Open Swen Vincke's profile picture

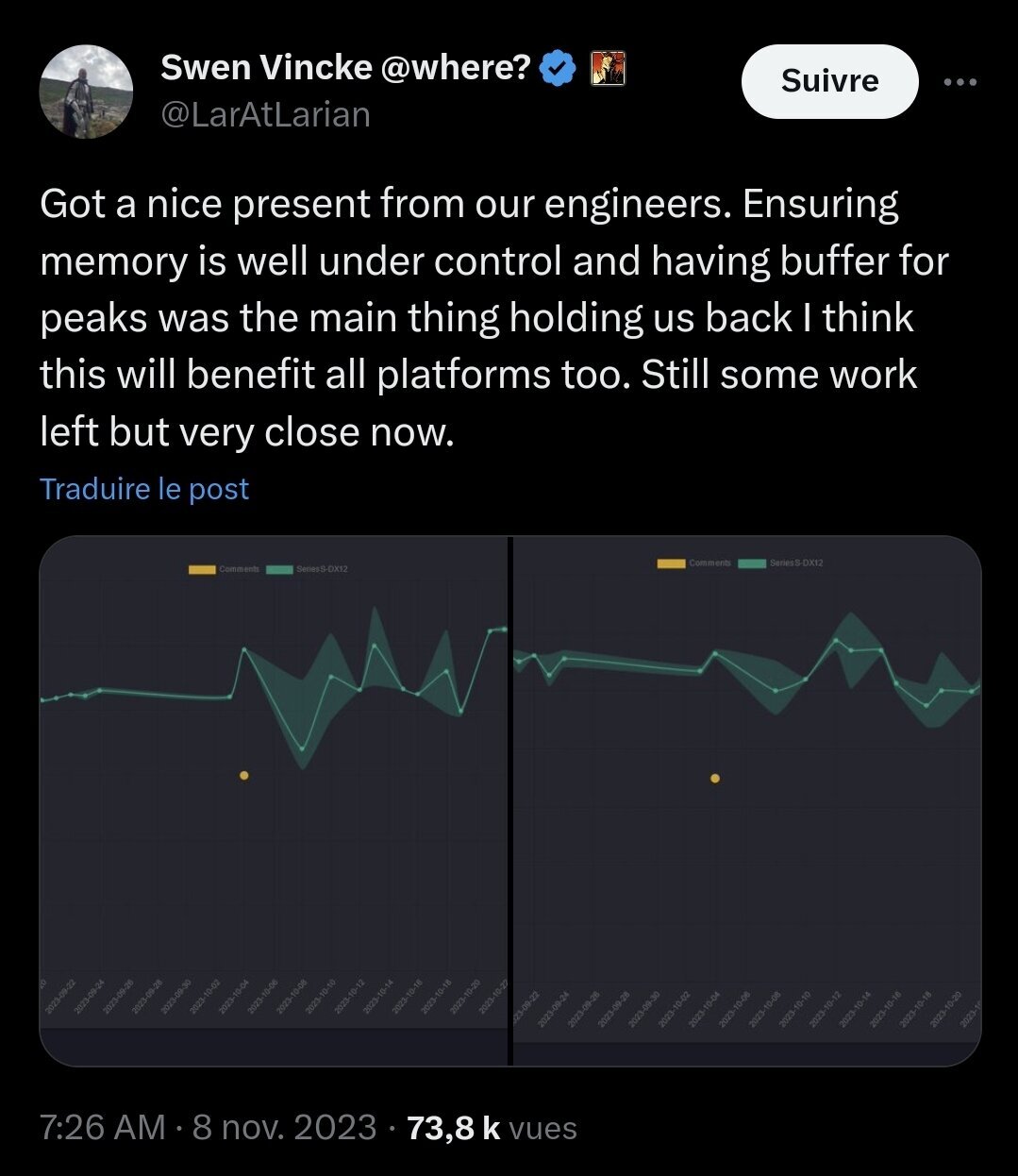(x=86, y=92)
